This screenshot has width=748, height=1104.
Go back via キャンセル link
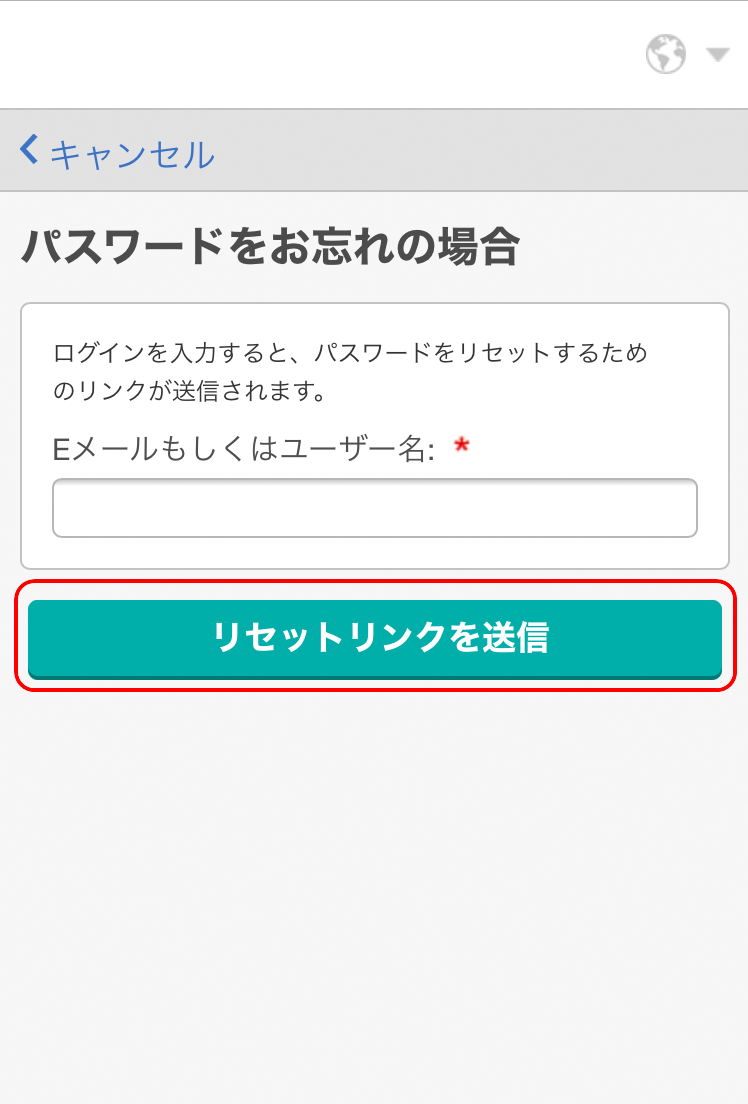tap(118, 154)
